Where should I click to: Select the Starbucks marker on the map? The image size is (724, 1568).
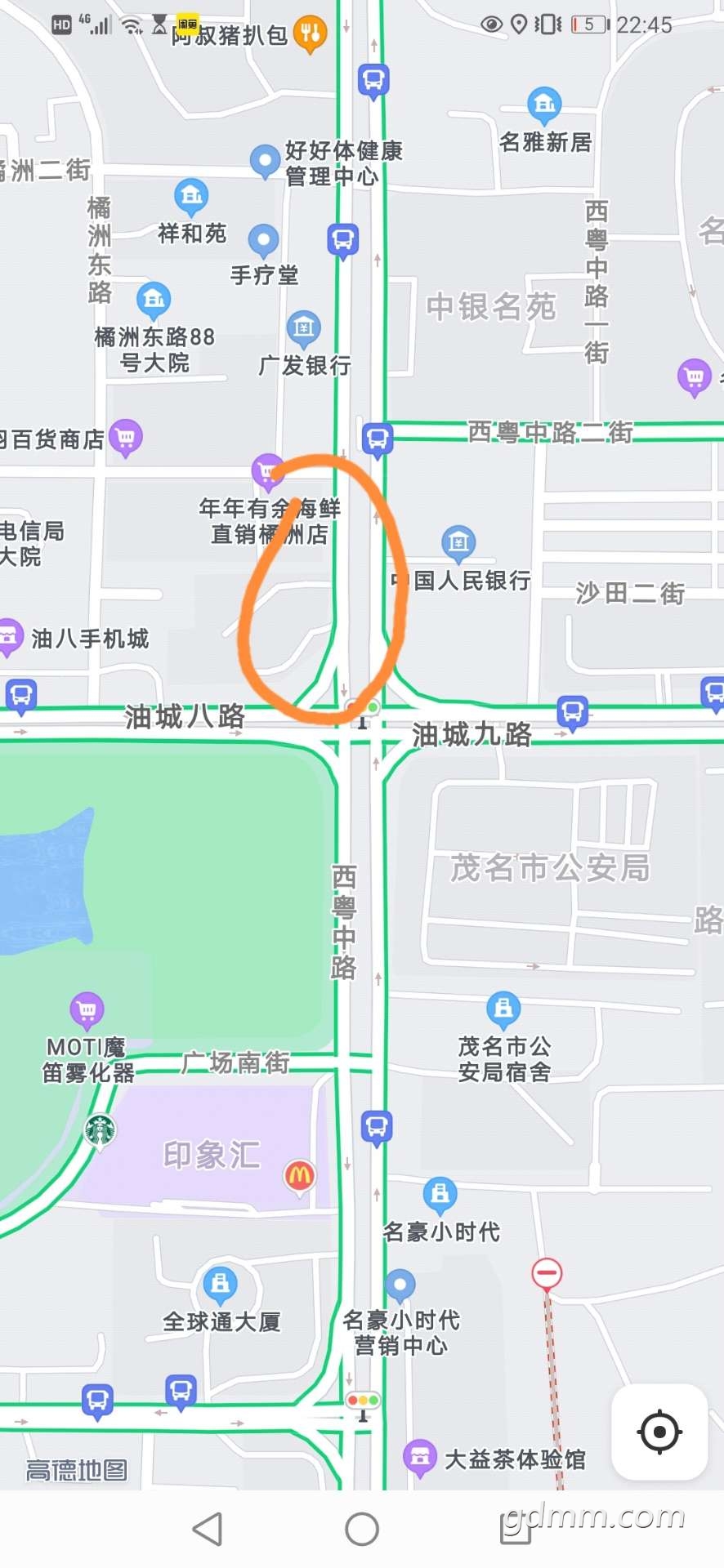click(x=100, y=1131)
